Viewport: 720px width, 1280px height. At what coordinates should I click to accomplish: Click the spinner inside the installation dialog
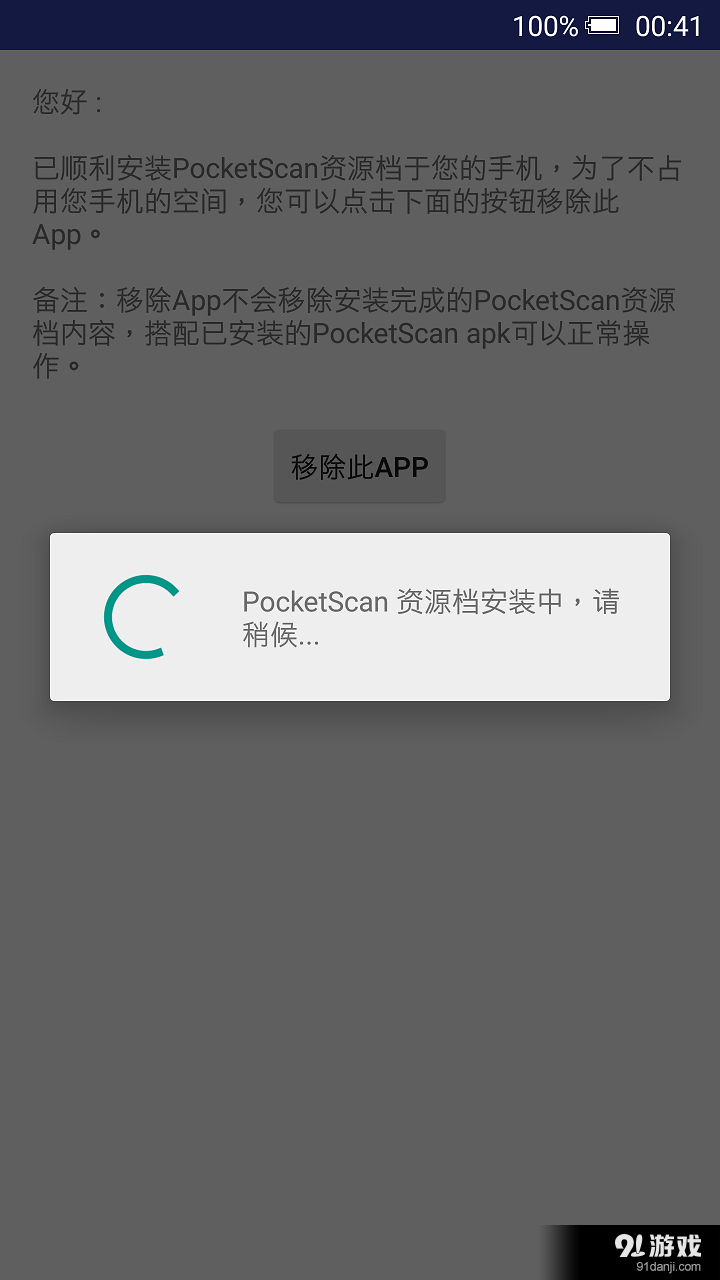(x=141, y=616)
